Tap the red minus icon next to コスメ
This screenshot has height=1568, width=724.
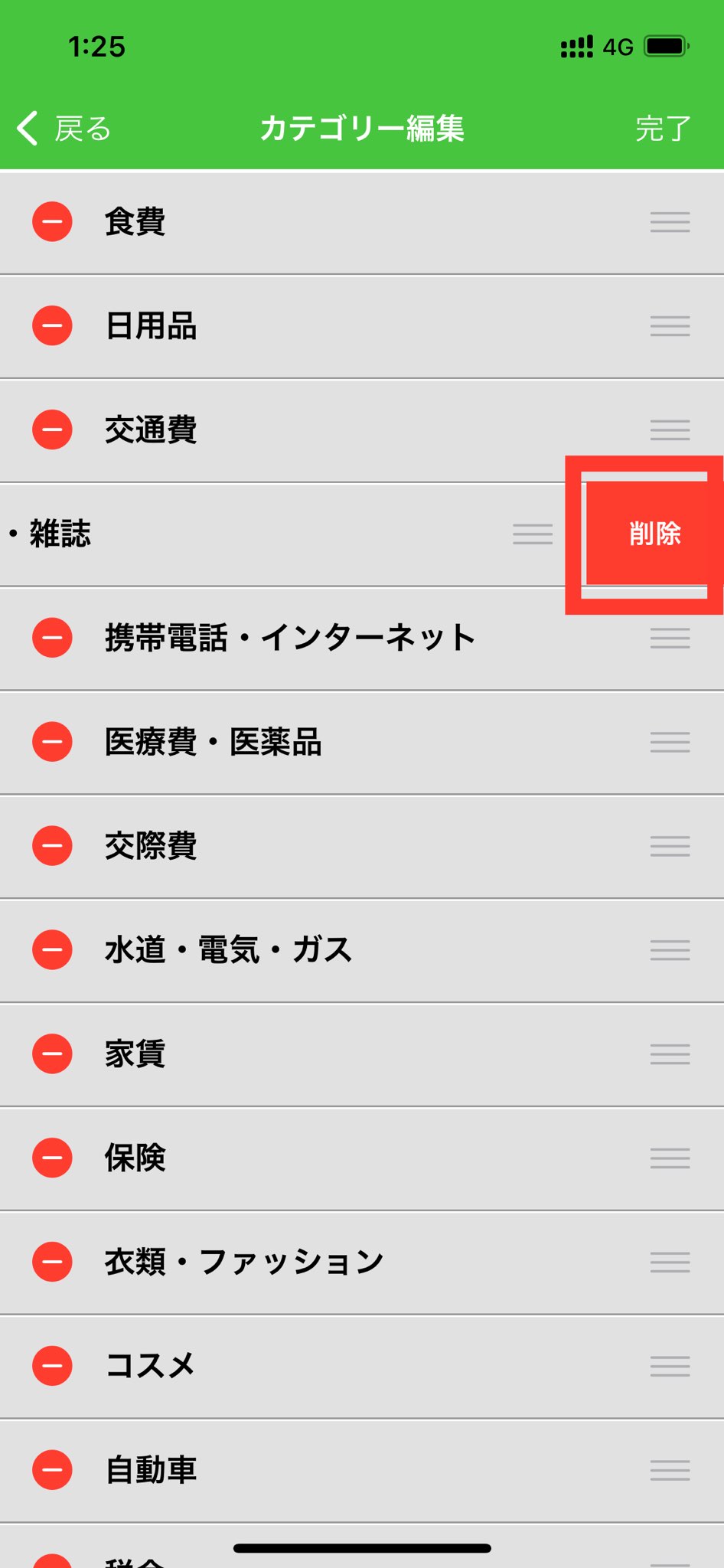point(52,1366)
